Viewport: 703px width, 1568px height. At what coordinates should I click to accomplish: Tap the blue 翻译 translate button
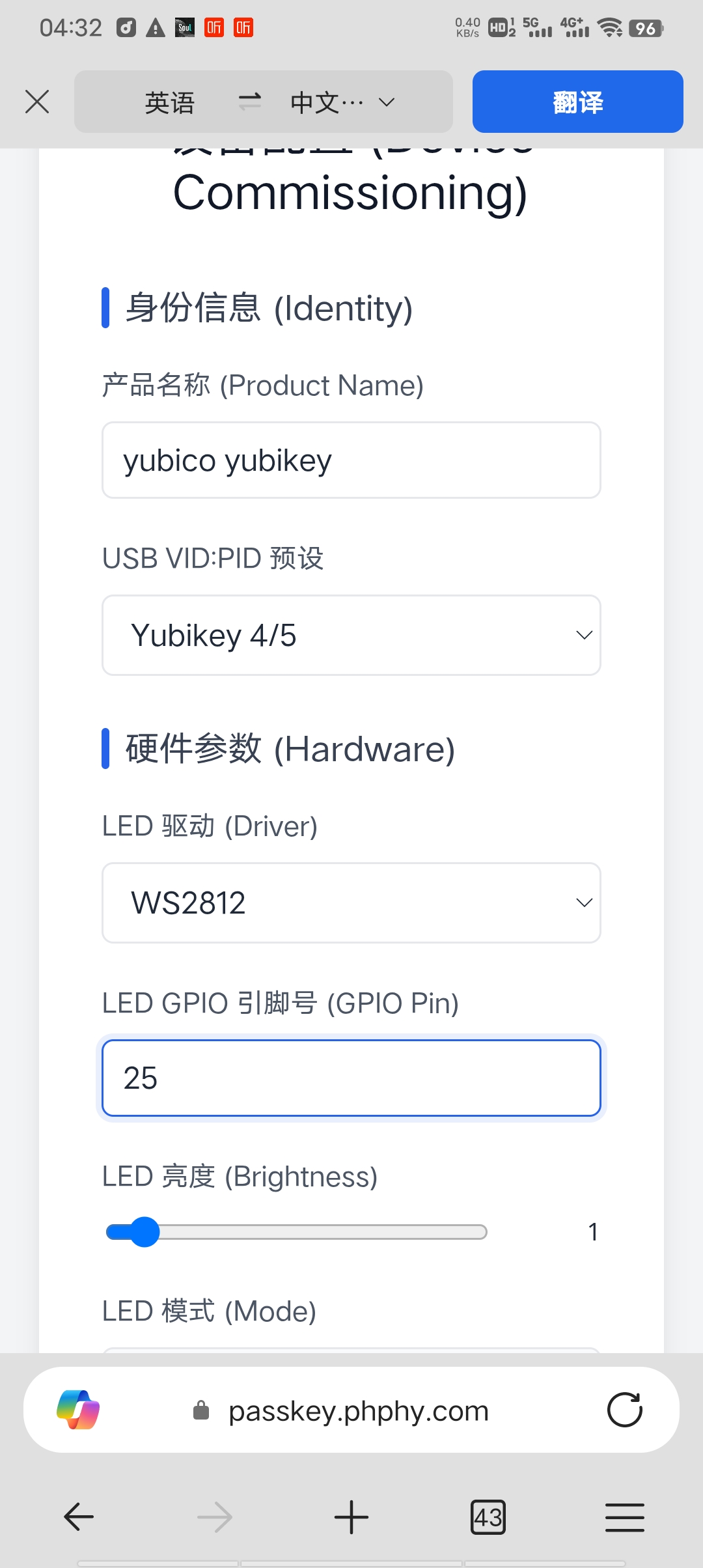(x=577, y=102)
